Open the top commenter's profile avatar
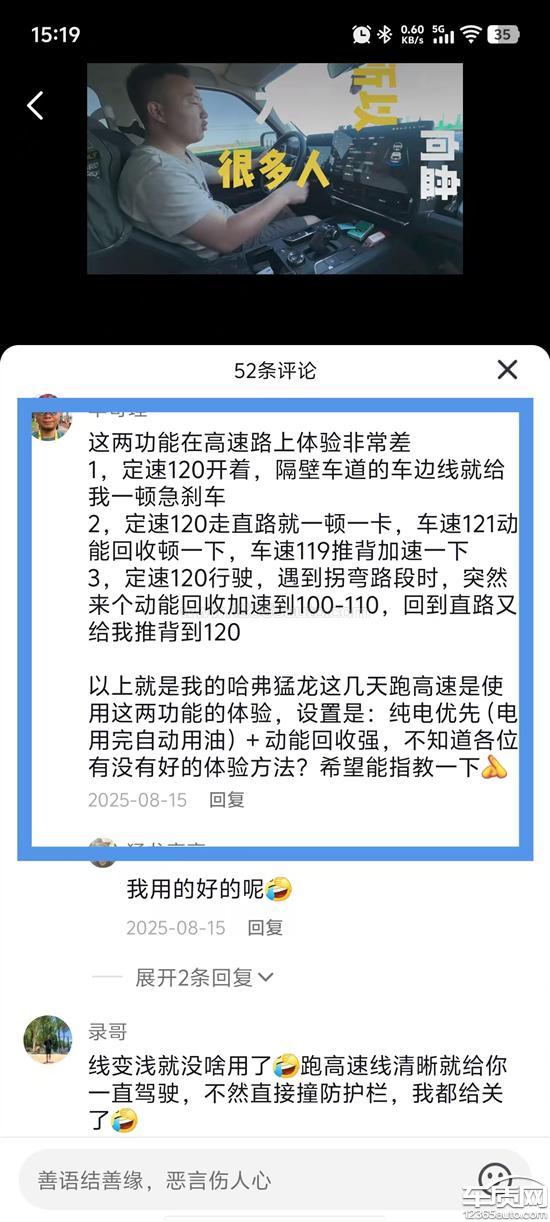The width and height of the screenshot is (550, 1222). pos(50,420)
